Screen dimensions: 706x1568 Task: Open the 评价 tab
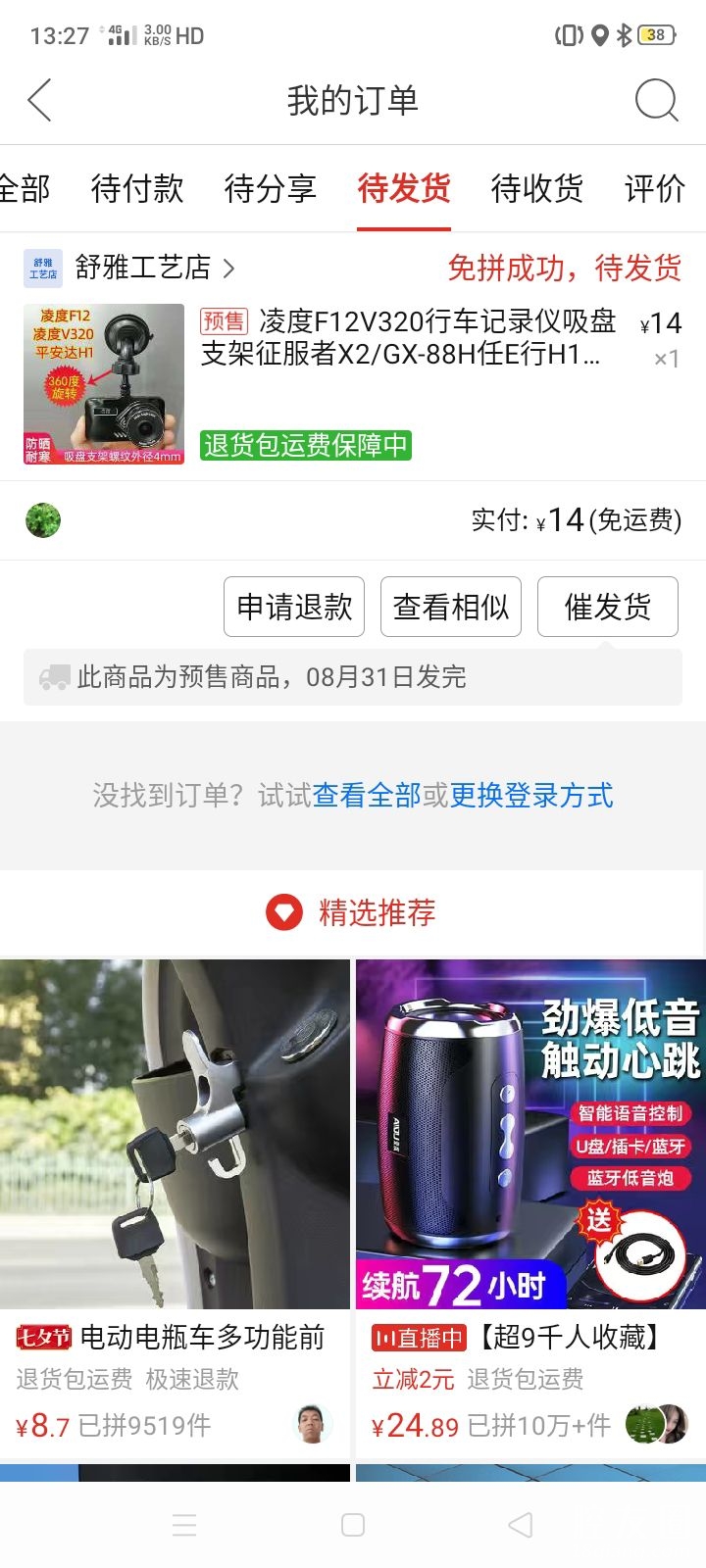pyautogui.click(x=655, y=188)
